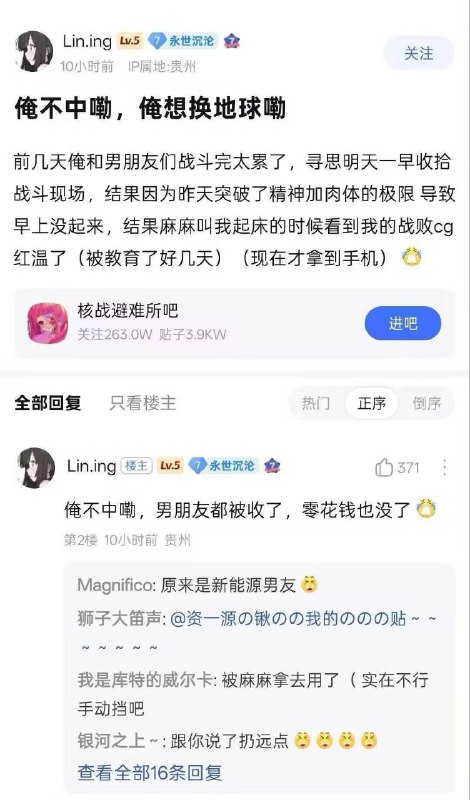Screen dimensions: 470x800
Task: Select the 正序 sort order
Action: 372,403
